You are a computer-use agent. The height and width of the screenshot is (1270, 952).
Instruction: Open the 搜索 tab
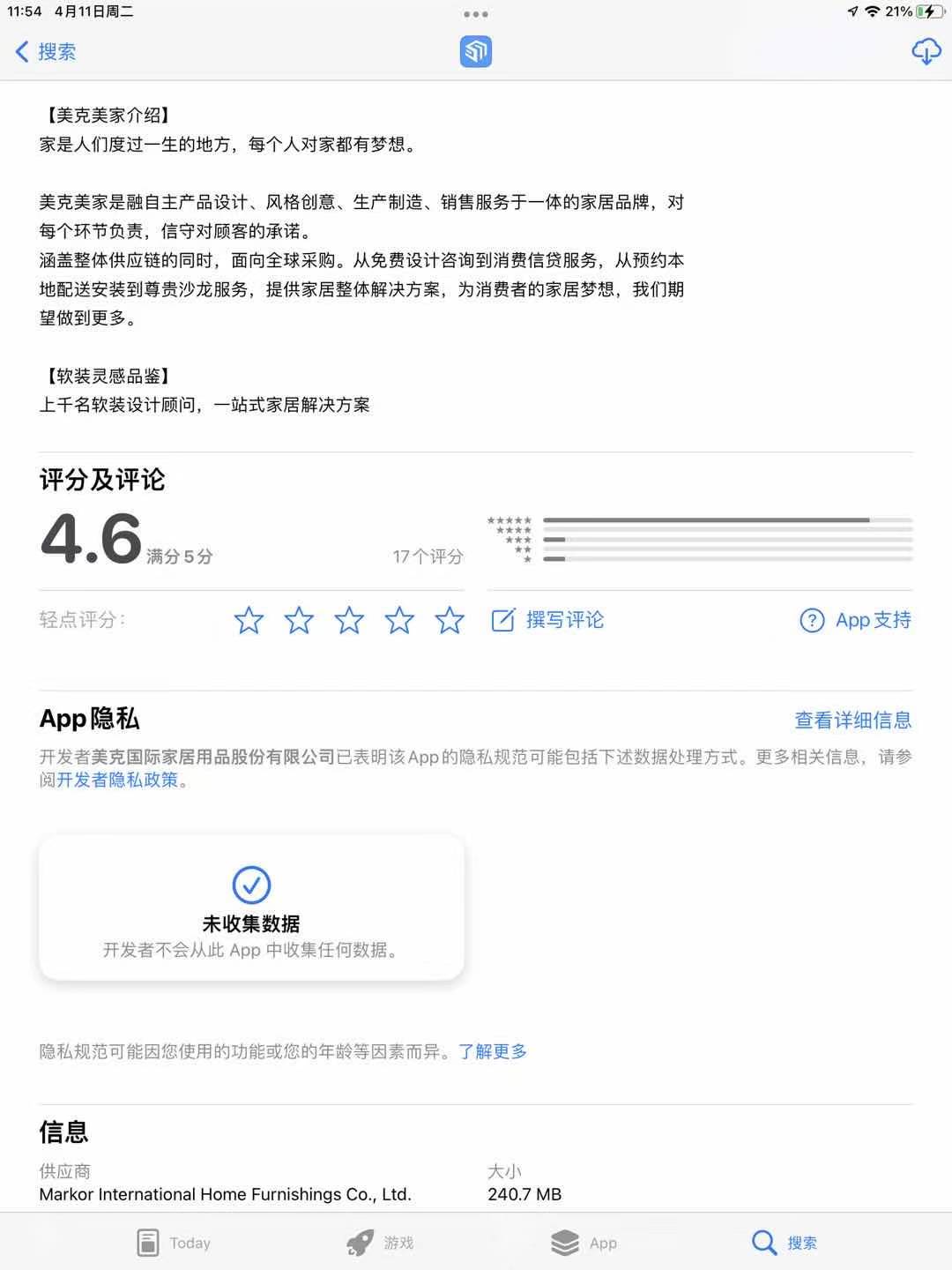(x=785, y=1243)
